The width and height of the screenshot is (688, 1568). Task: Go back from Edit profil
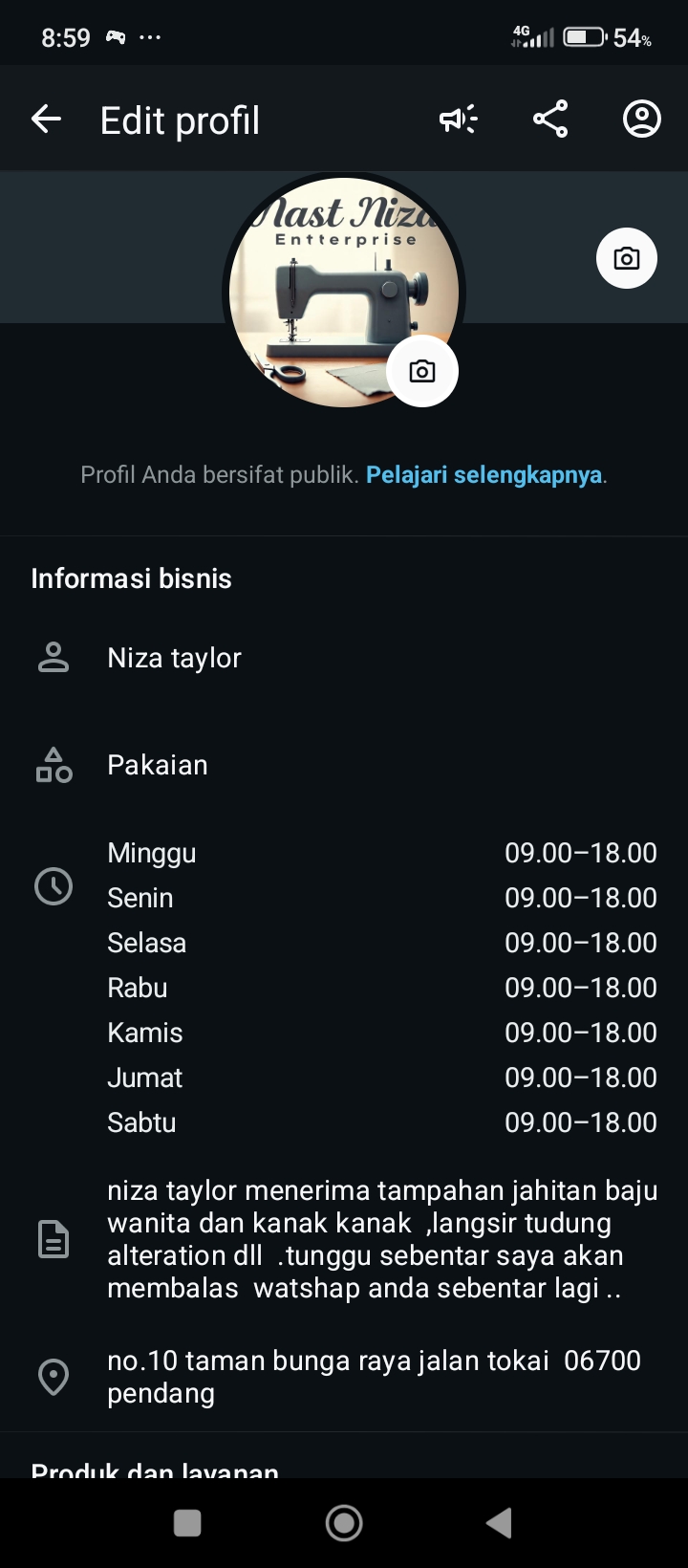46,120
